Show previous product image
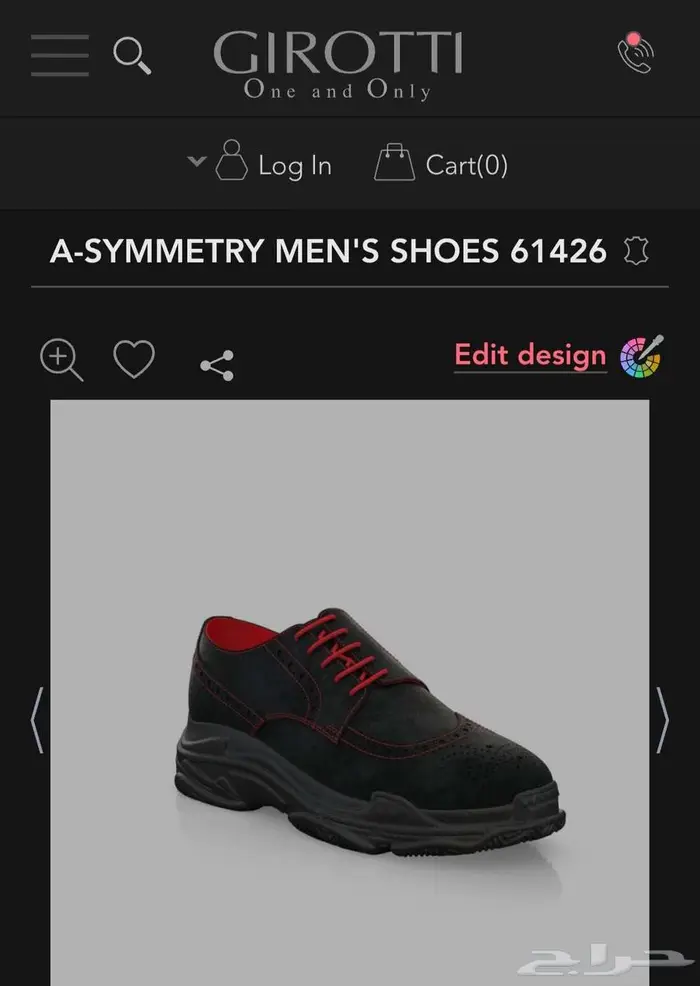 37,719
